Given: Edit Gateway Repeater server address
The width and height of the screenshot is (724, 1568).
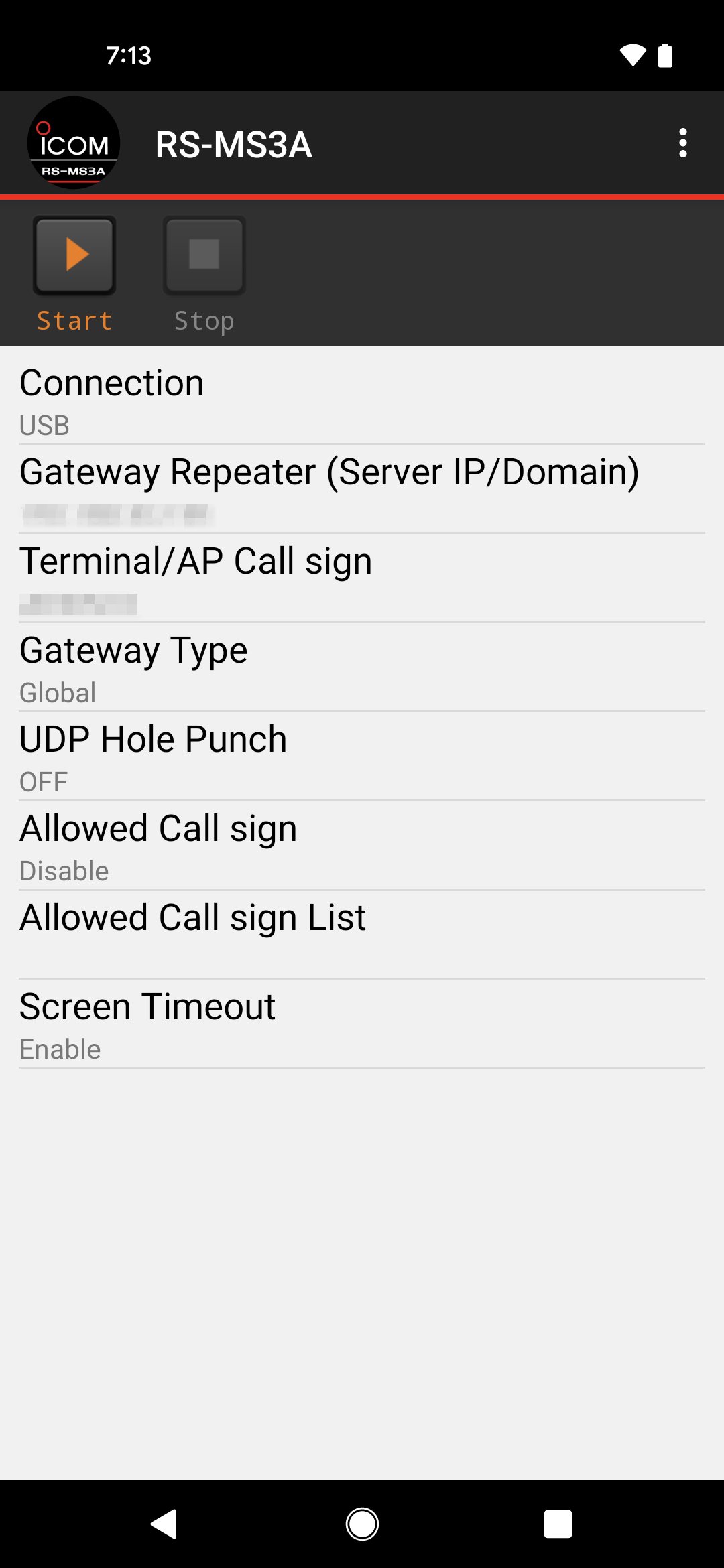Looking at the screenshot, I should [362, 489].
